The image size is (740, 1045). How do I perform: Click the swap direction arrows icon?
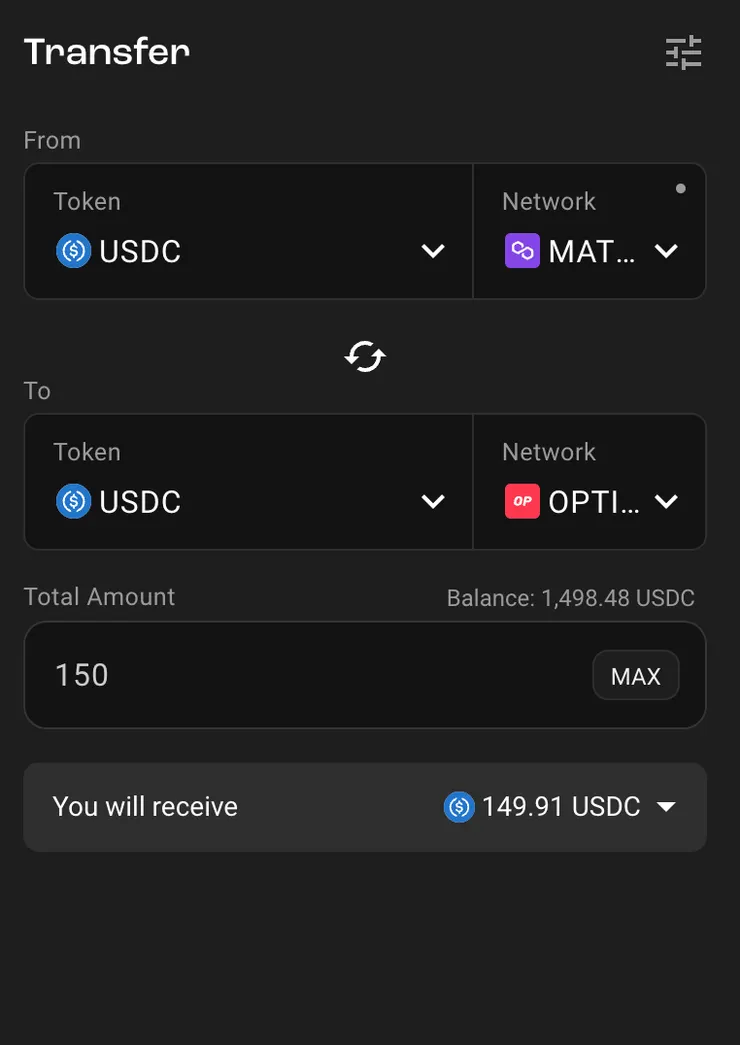365,356
